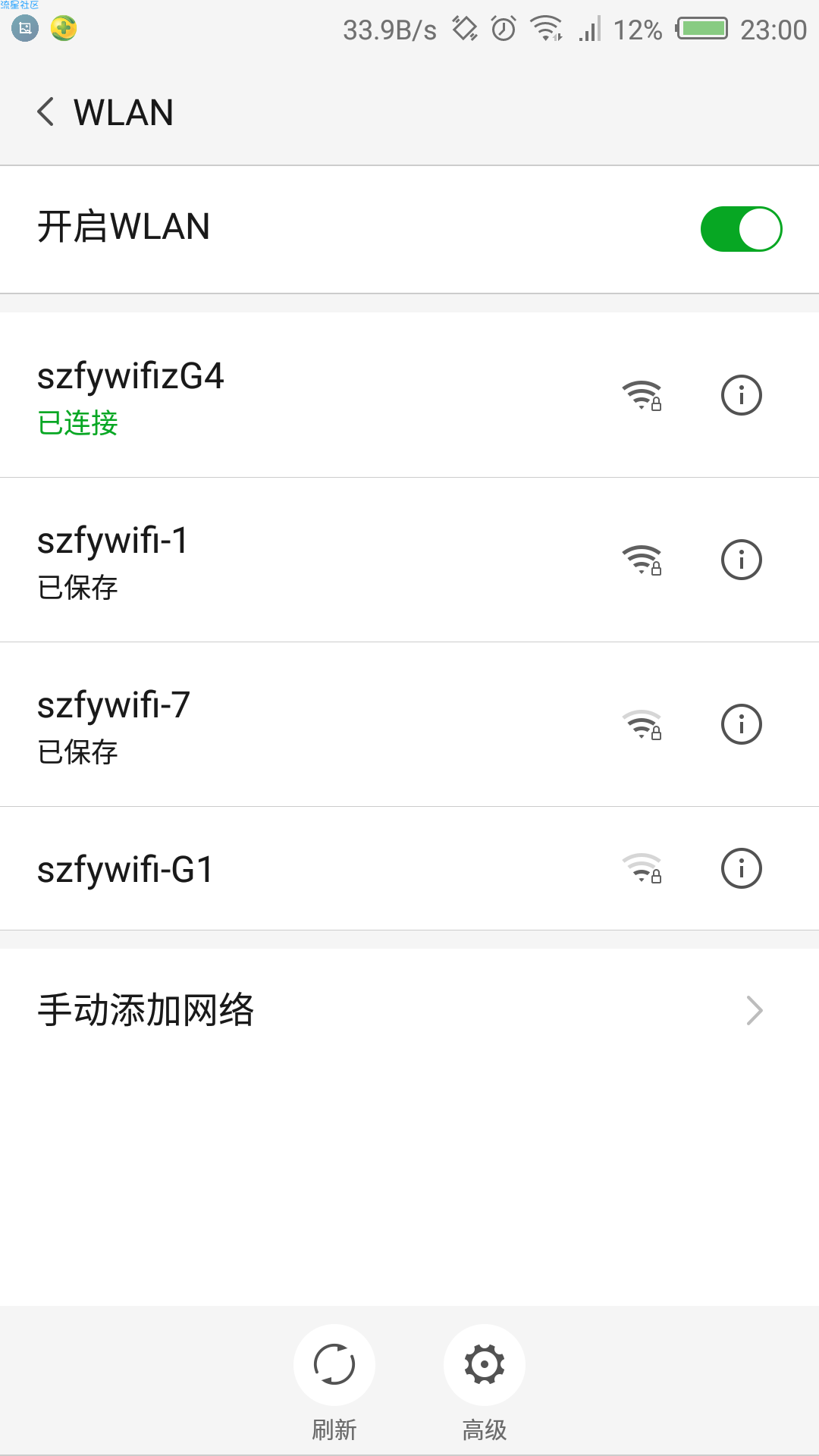The height and width of the screenshot is (1456, 819).
Task: Tap info icon next to szfywifi-G1
Action: pos(741,868)
